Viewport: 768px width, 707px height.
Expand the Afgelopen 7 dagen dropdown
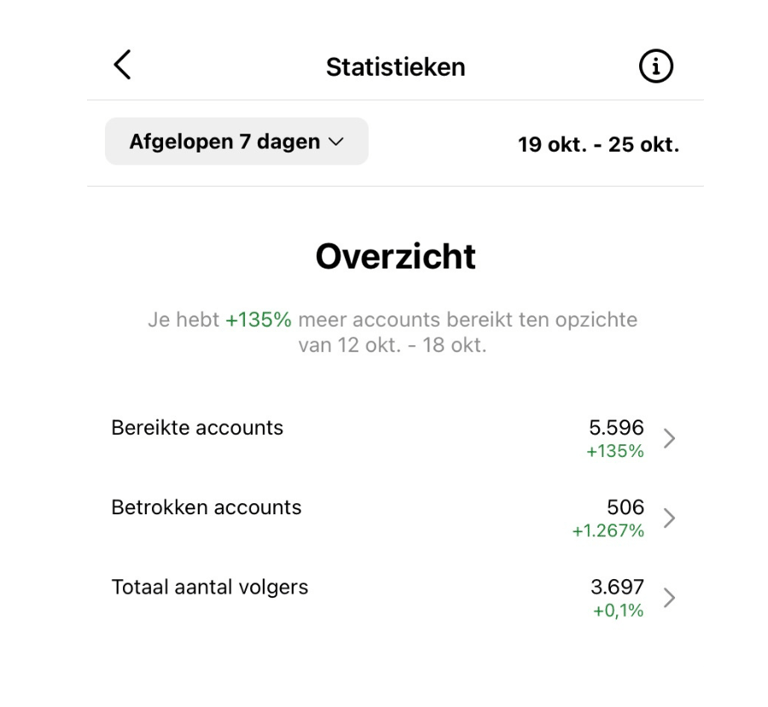[x=236, y=142]
